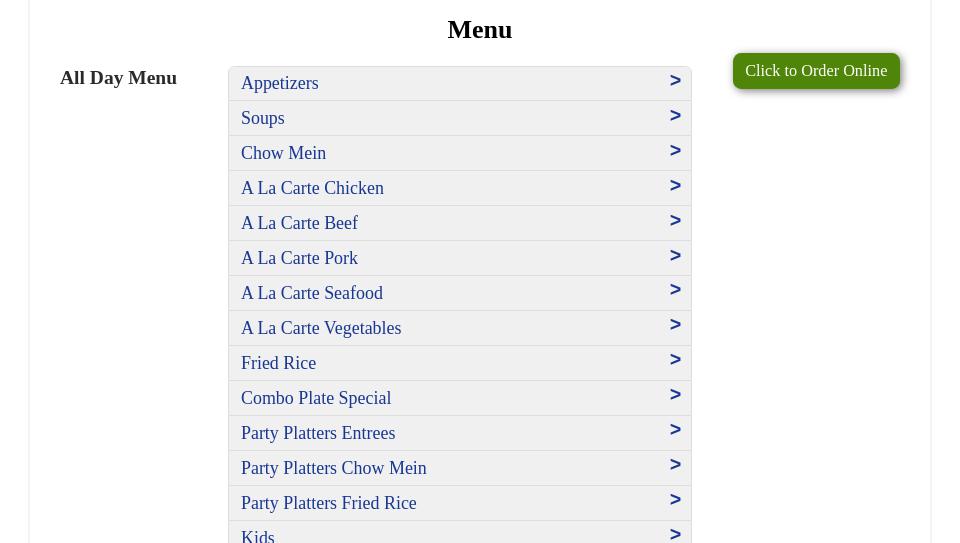Expand Chow Mein dishes

pyautogui.click(x=459, y=153)
